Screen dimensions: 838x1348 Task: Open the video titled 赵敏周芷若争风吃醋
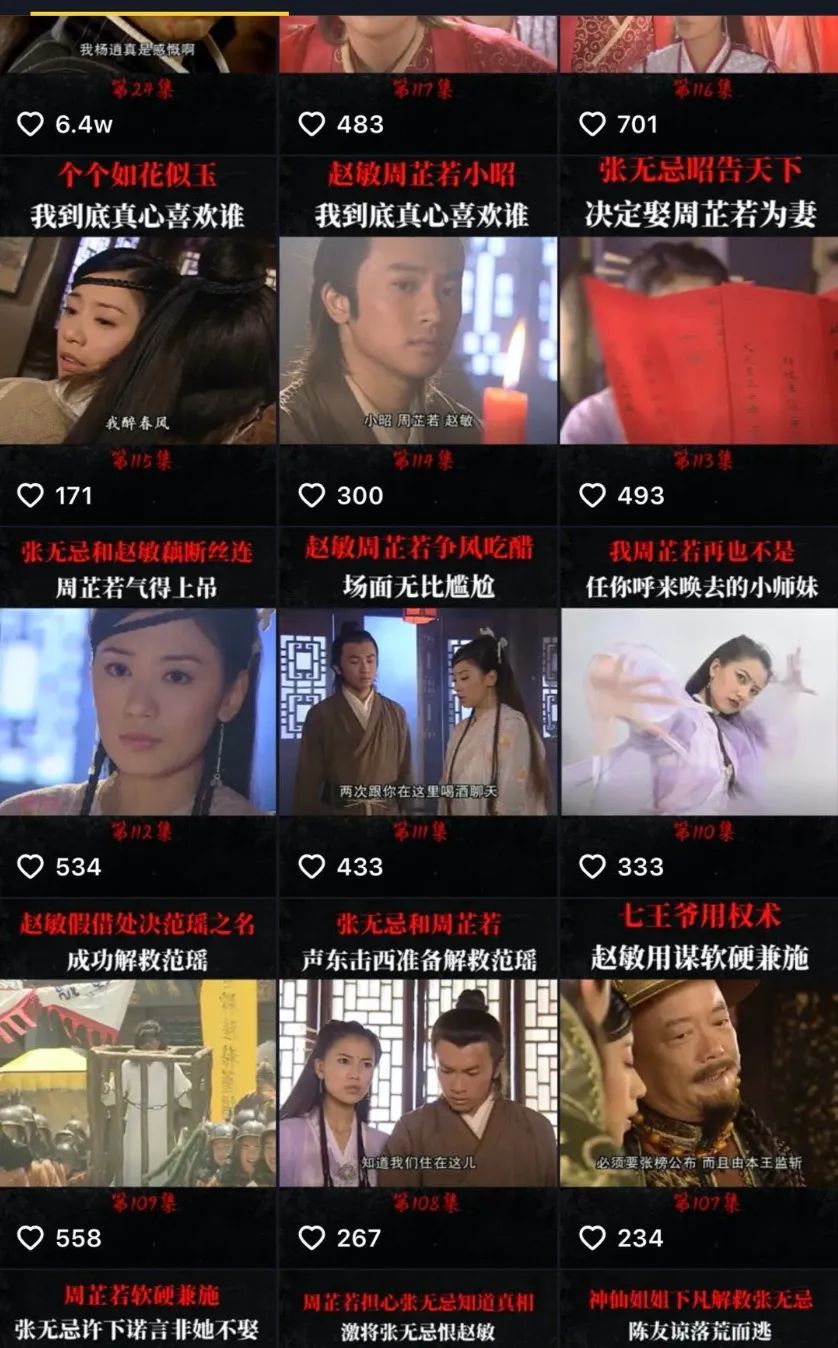tap(418, 711)
